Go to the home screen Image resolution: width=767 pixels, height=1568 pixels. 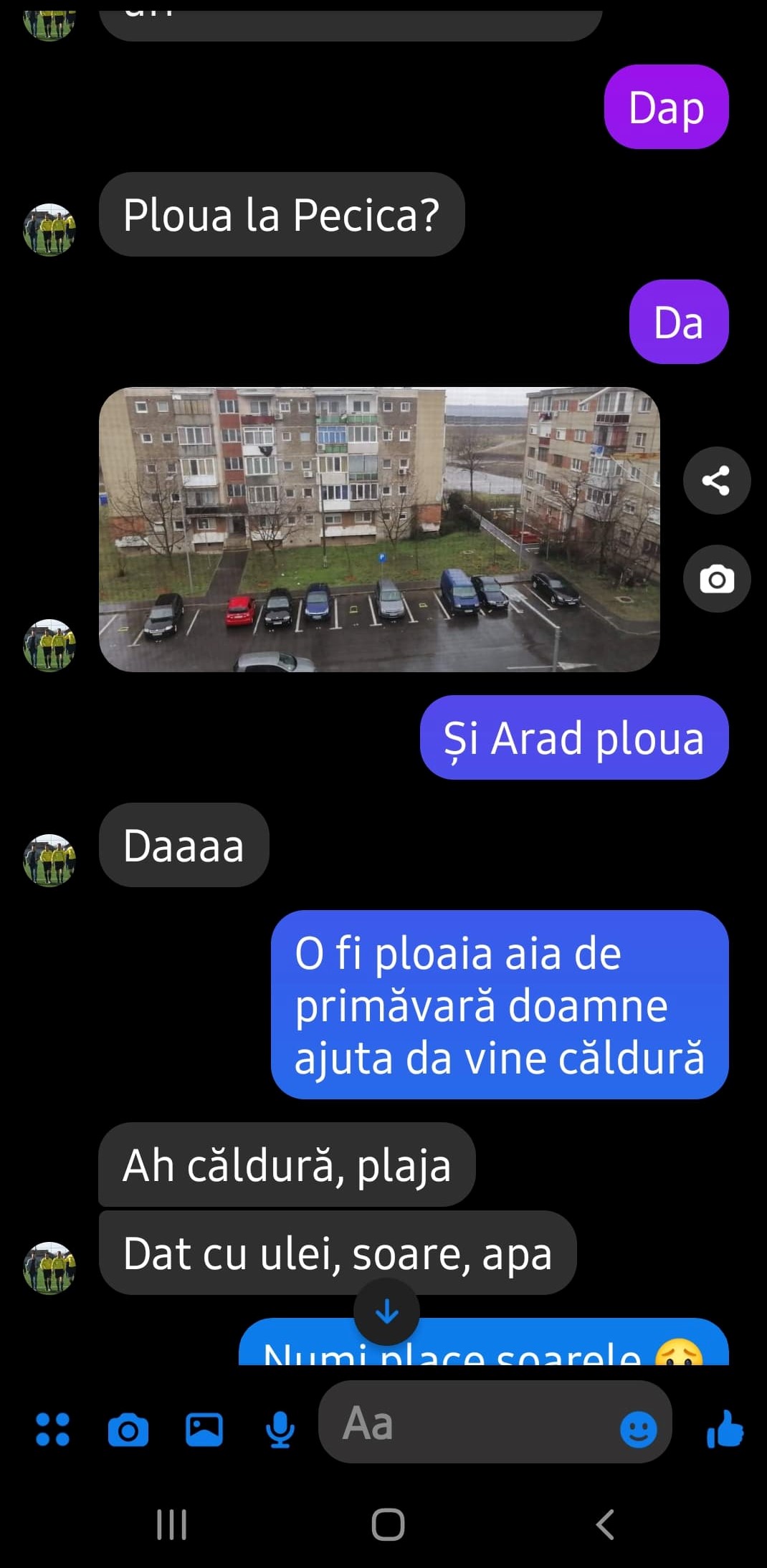[x=388, y=1524]
